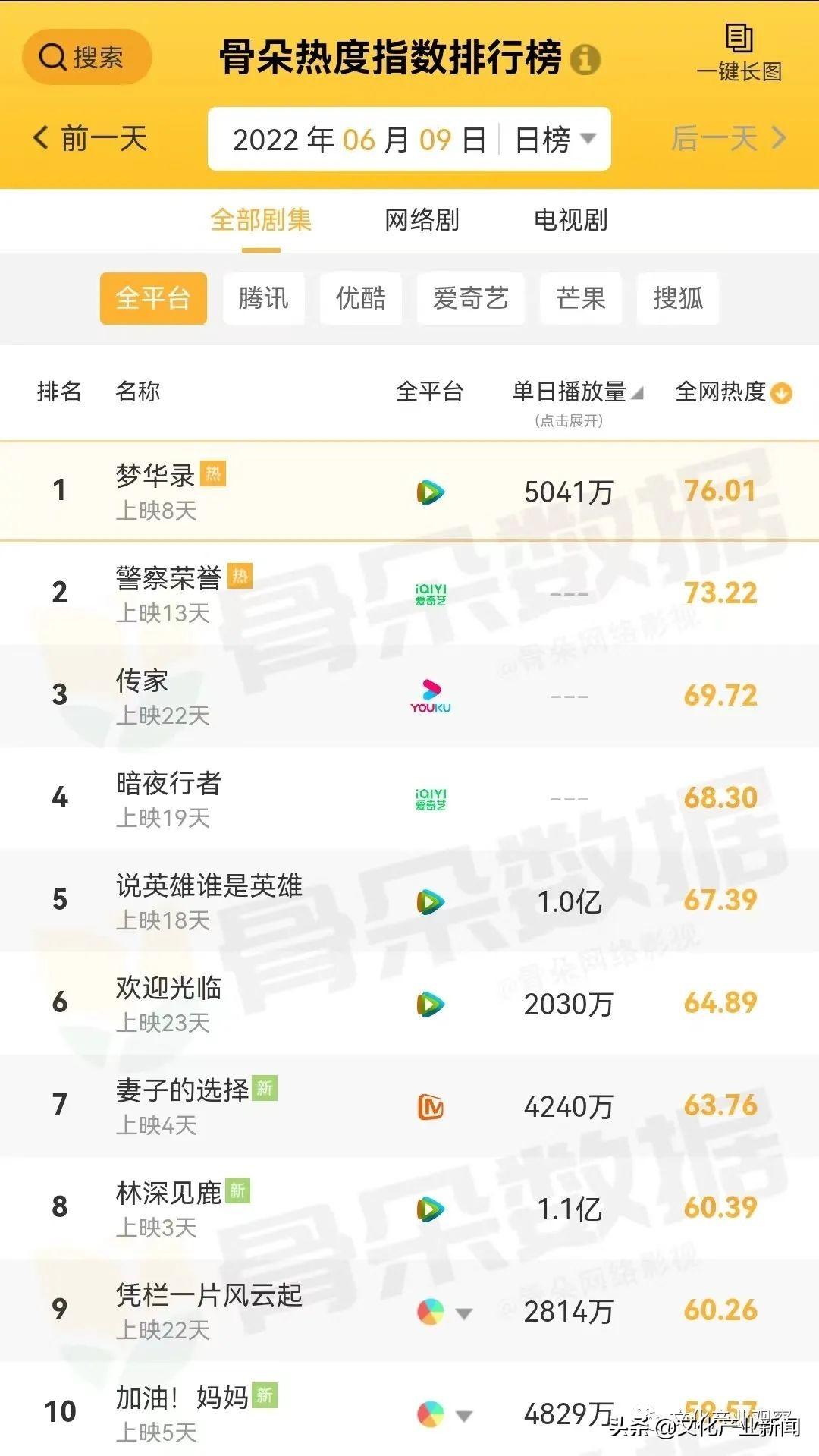Generate a long image with 一键长图
This screenshot has width=819, height=1456.
pyautogui.click(x=739, y=53)
